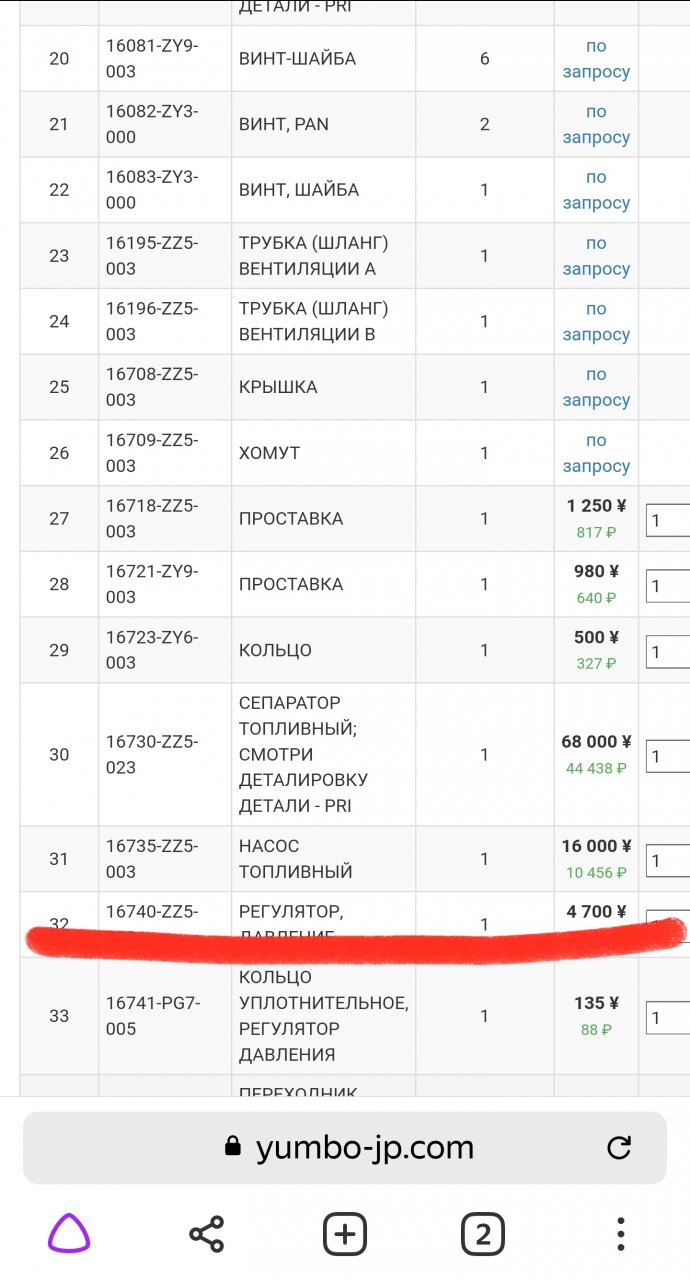
Task: Share this page
Action: click(x=207, y=1234)
